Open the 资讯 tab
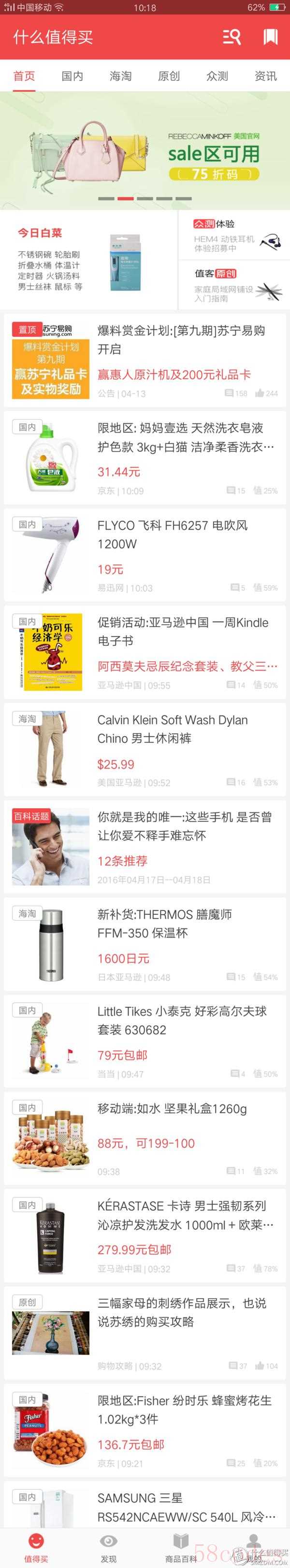 tap(265, 76)
